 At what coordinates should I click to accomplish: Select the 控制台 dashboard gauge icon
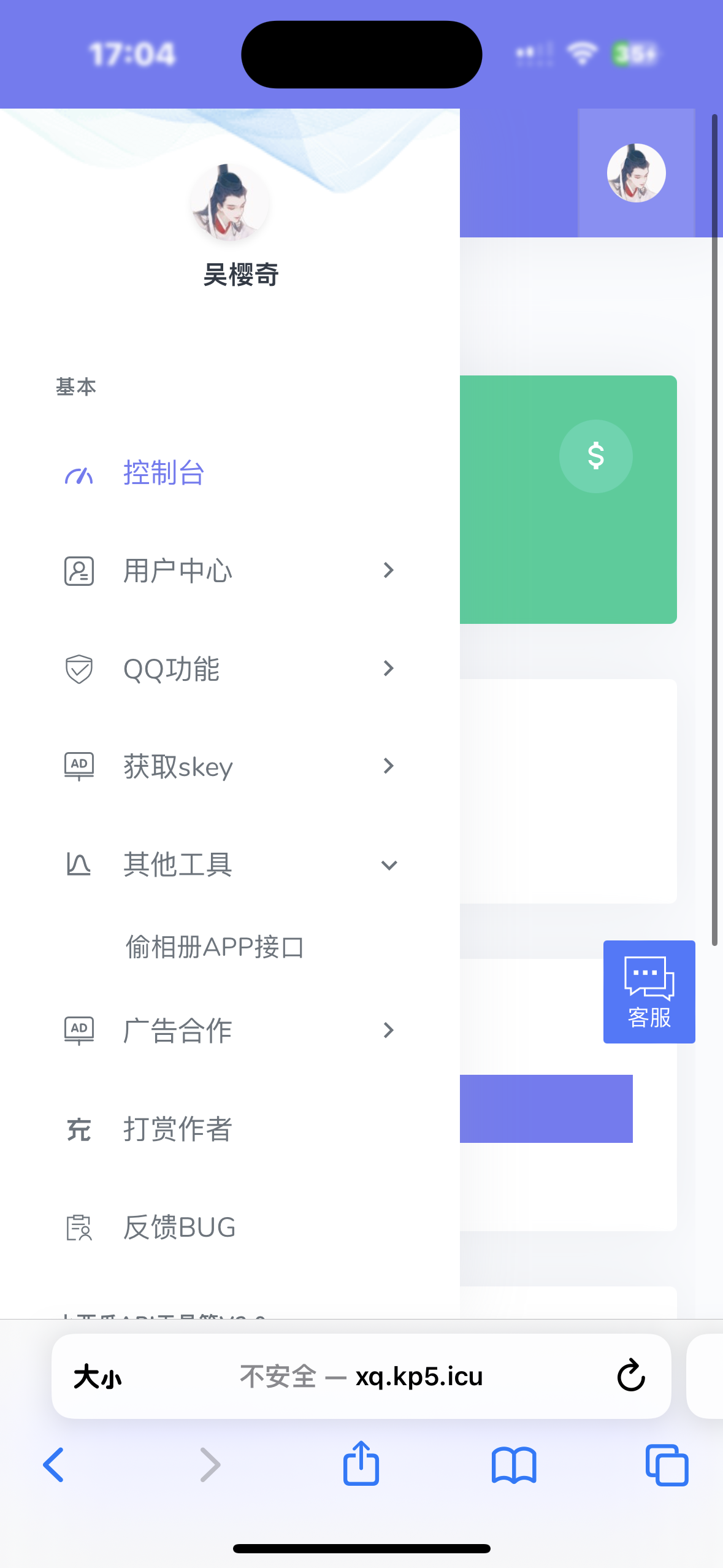pos(79,474)
